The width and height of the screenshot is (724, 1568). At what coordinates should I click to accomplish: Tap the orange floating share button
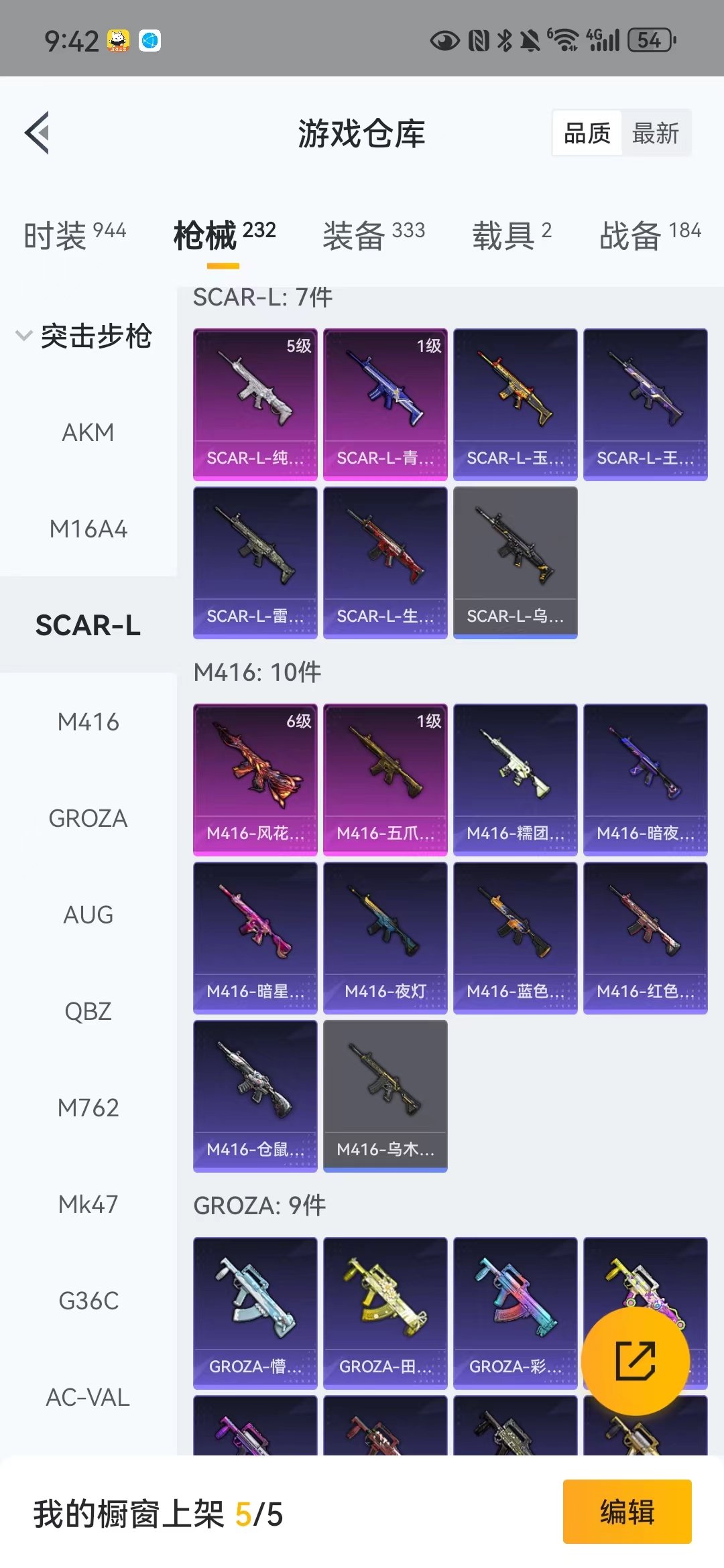pos(635,1361)
